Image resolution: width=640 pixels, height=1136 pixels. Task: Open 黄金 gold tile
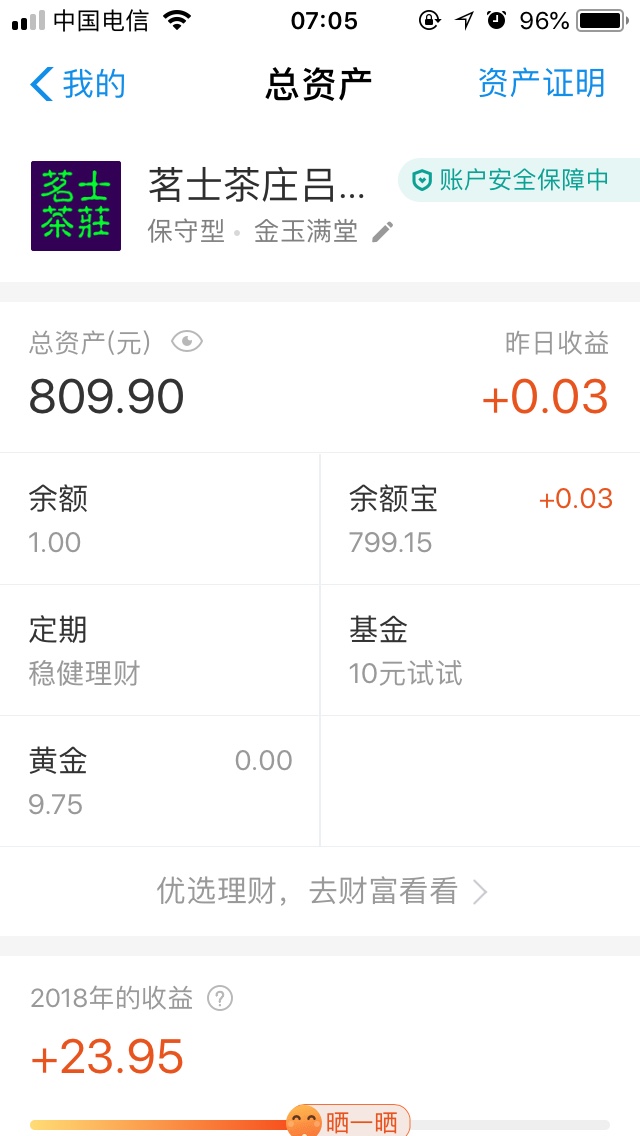point(159,781)
